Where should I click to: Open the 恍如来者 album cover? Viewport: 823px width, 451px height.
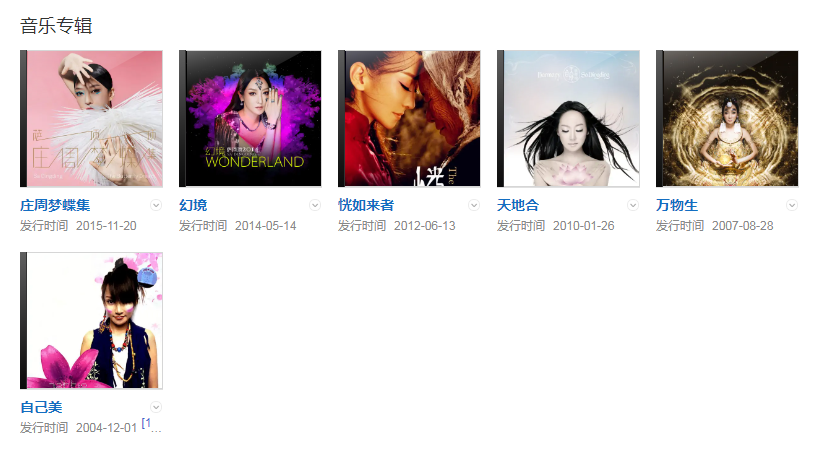(x=409, y=119)
